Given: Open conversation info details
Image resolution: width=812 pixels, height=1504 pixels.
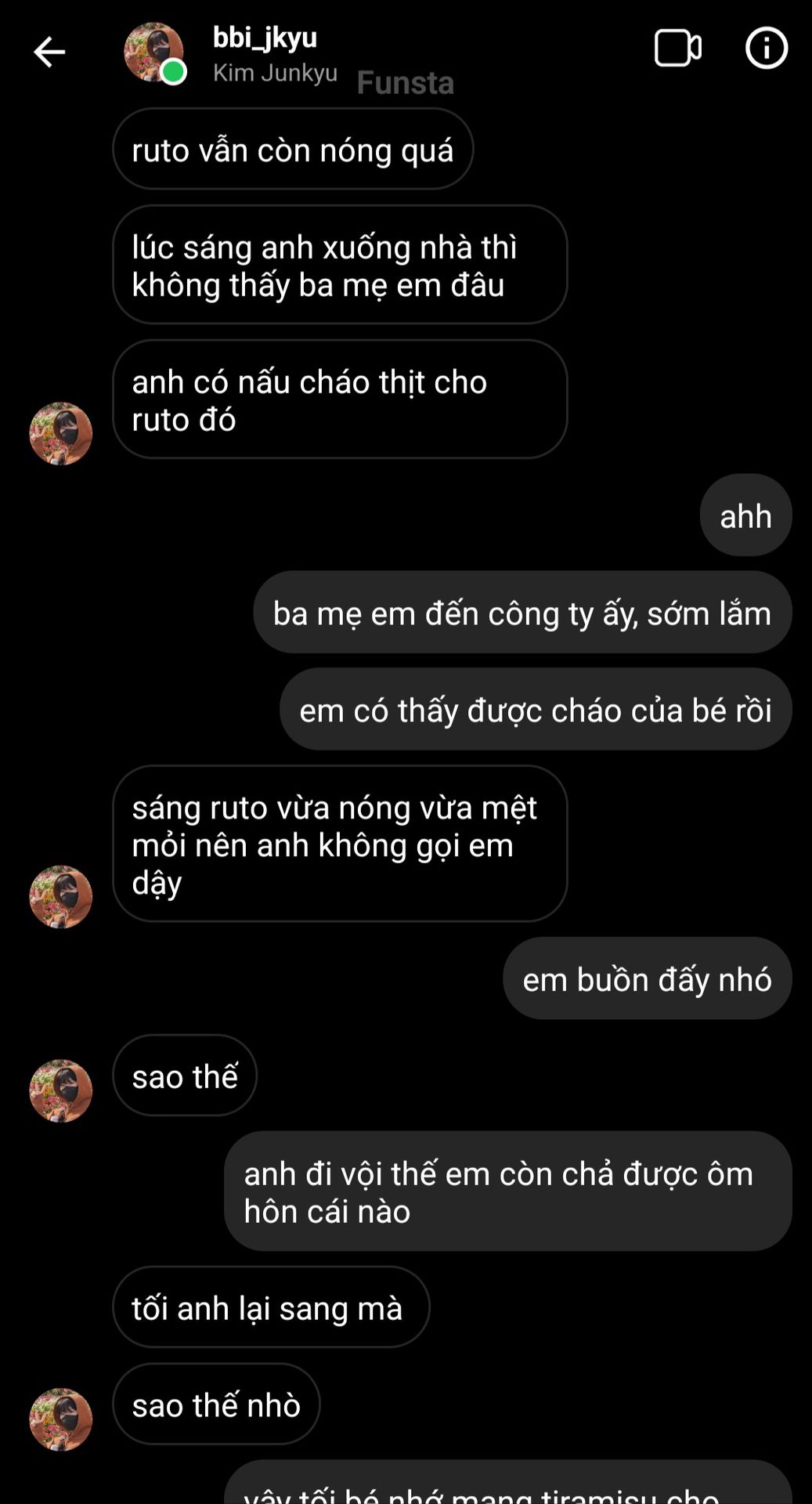Looking at the screenshot, I should coord(766,49).
